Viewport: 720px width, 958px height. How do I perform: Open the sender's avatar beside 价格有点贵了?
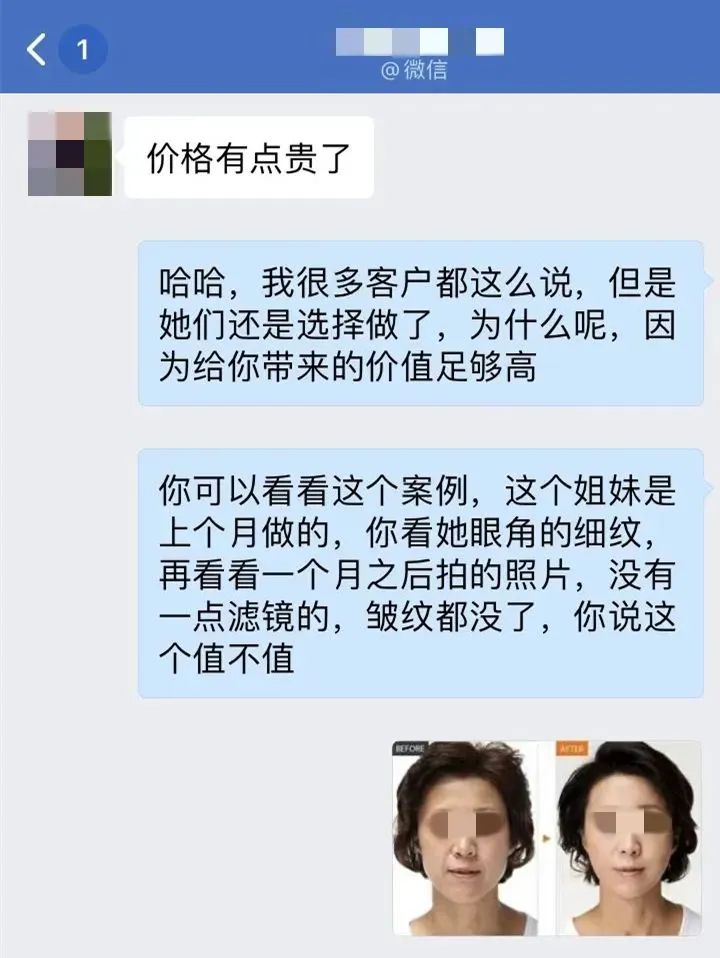[x=69, y=154]
